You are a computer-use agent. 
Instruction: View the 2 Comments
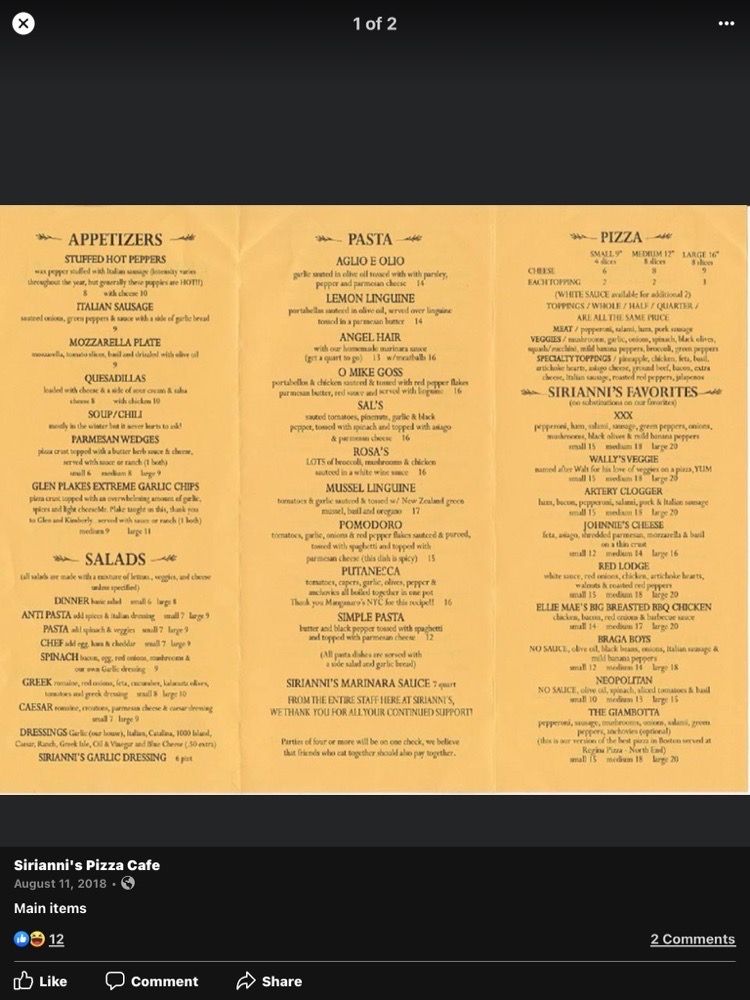(x=692, y=939)
